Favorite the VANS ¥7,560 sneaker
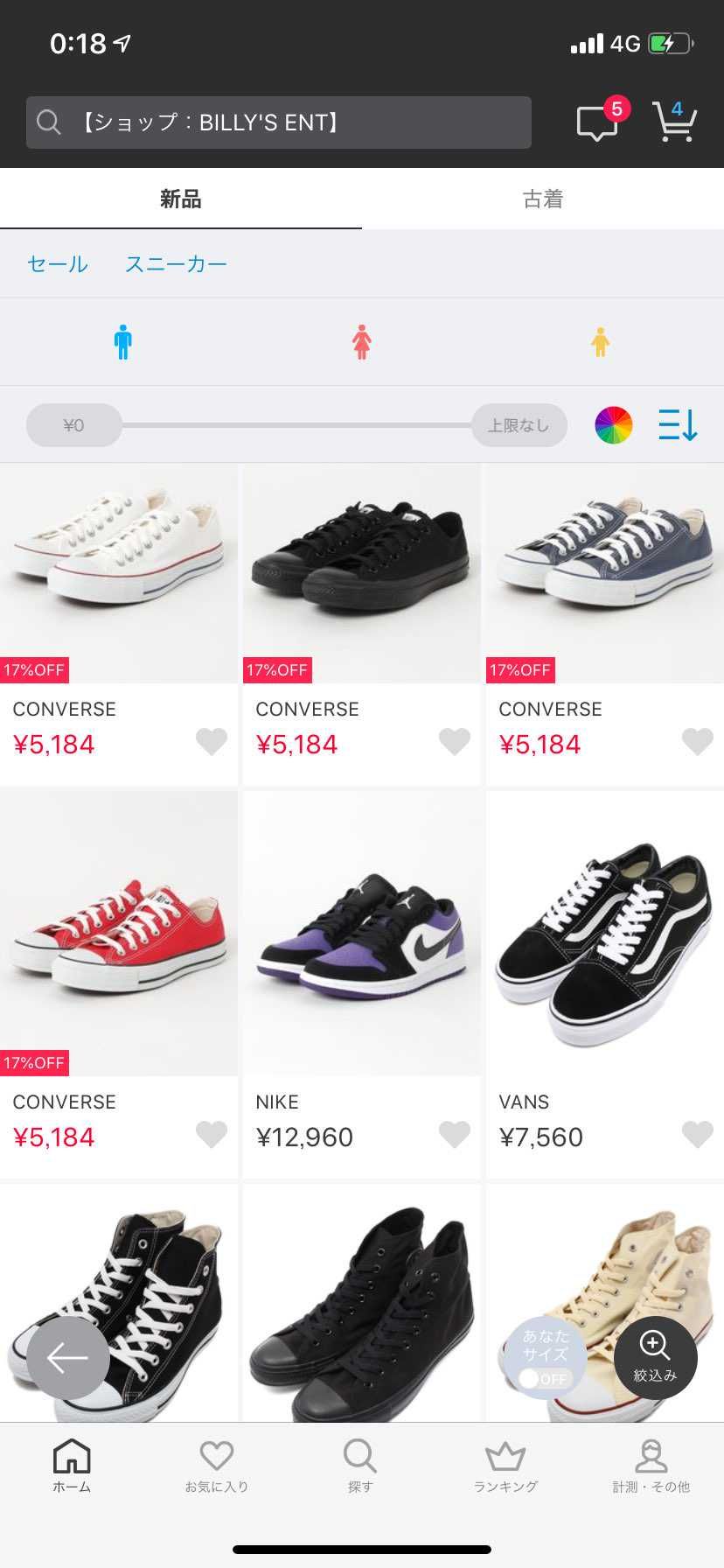Viewport: 724px width, 1568px height. 697,1135
